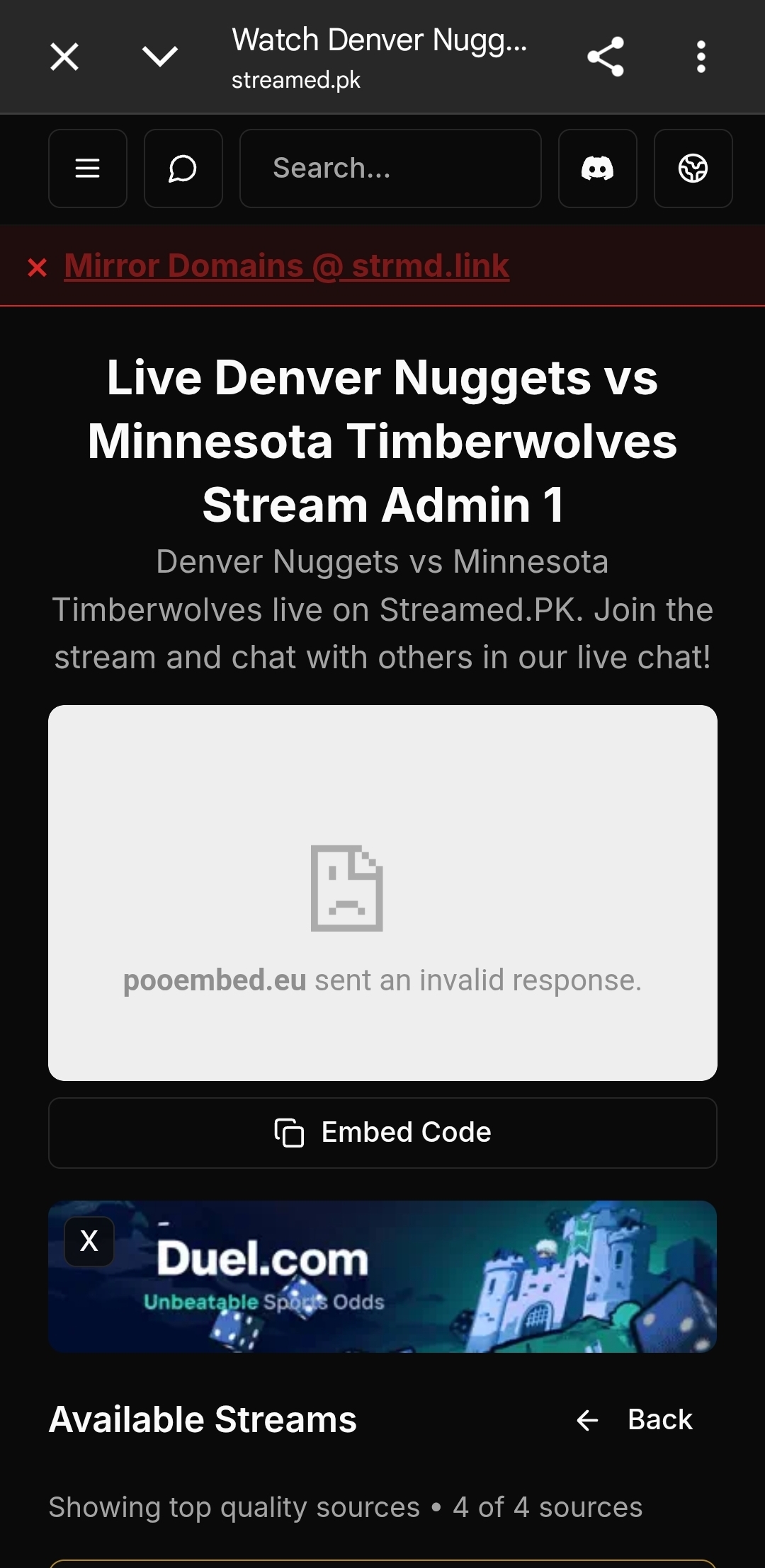The image size is (765, 1568).
Task: Open the Discord link icon
Action: (597, 168)
